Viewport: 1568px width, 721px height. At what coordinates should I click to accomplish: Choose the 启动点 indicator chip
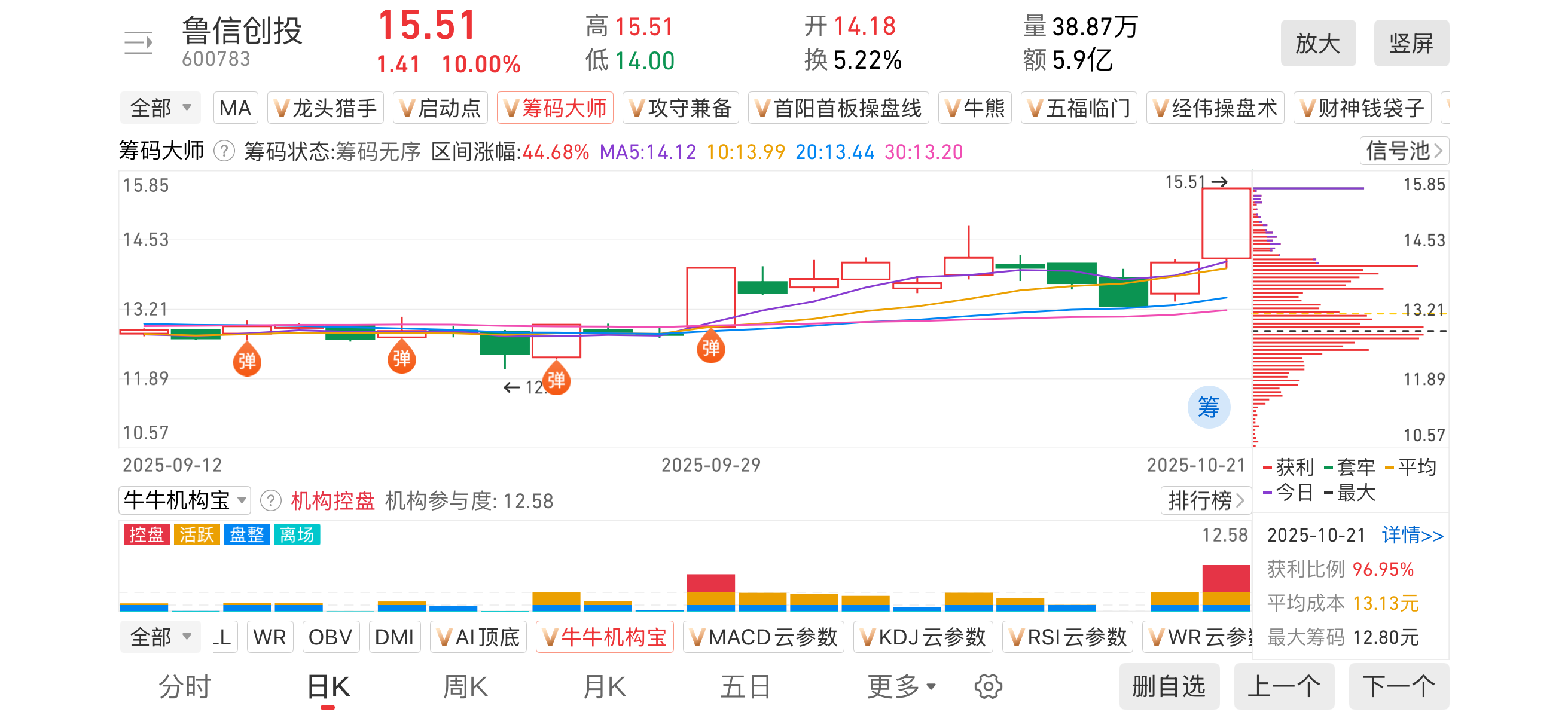(x=440, y=108)
